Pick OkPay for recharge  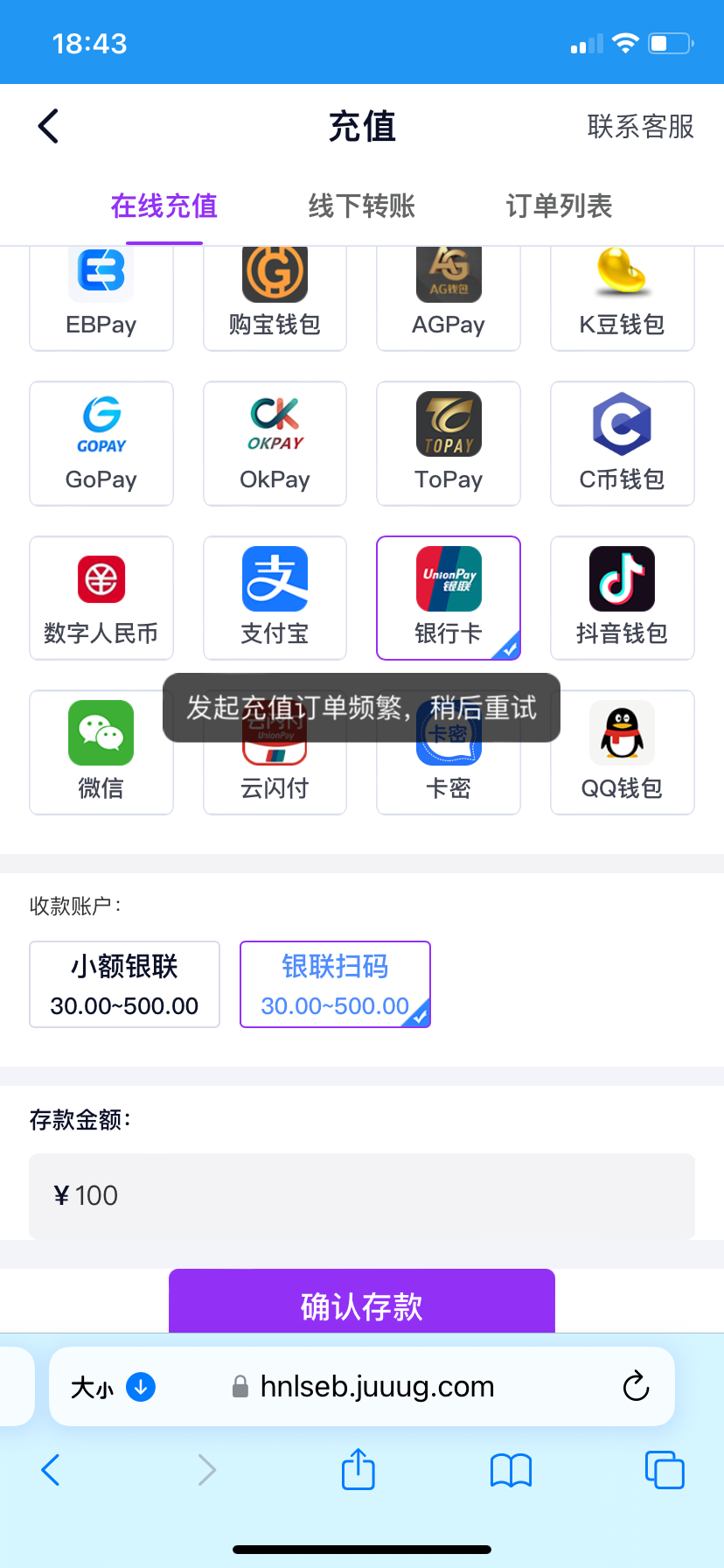[x=275, y=444]
